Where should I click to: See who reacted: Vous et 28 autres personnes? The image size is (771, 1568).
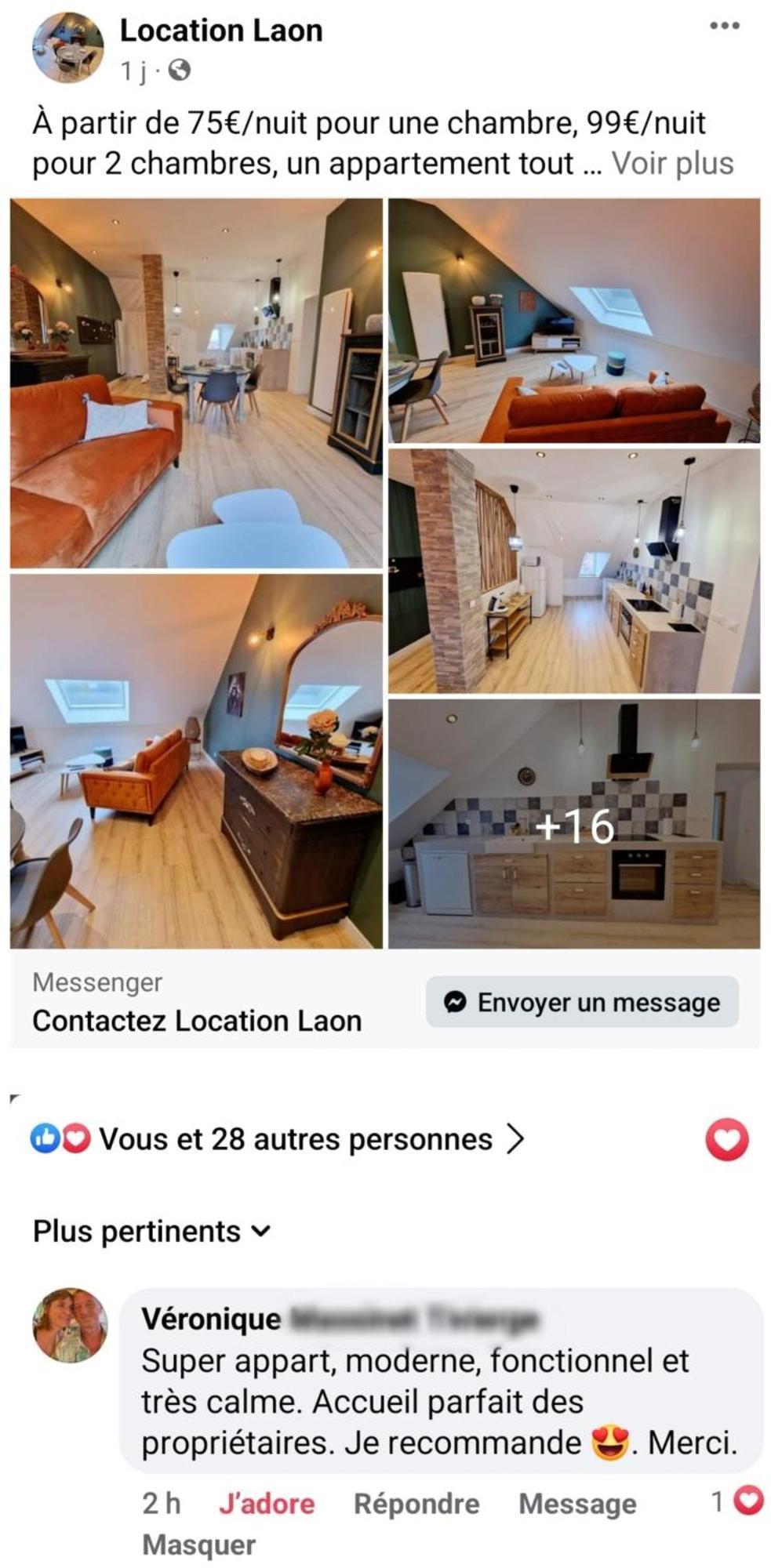point(295,1139)
